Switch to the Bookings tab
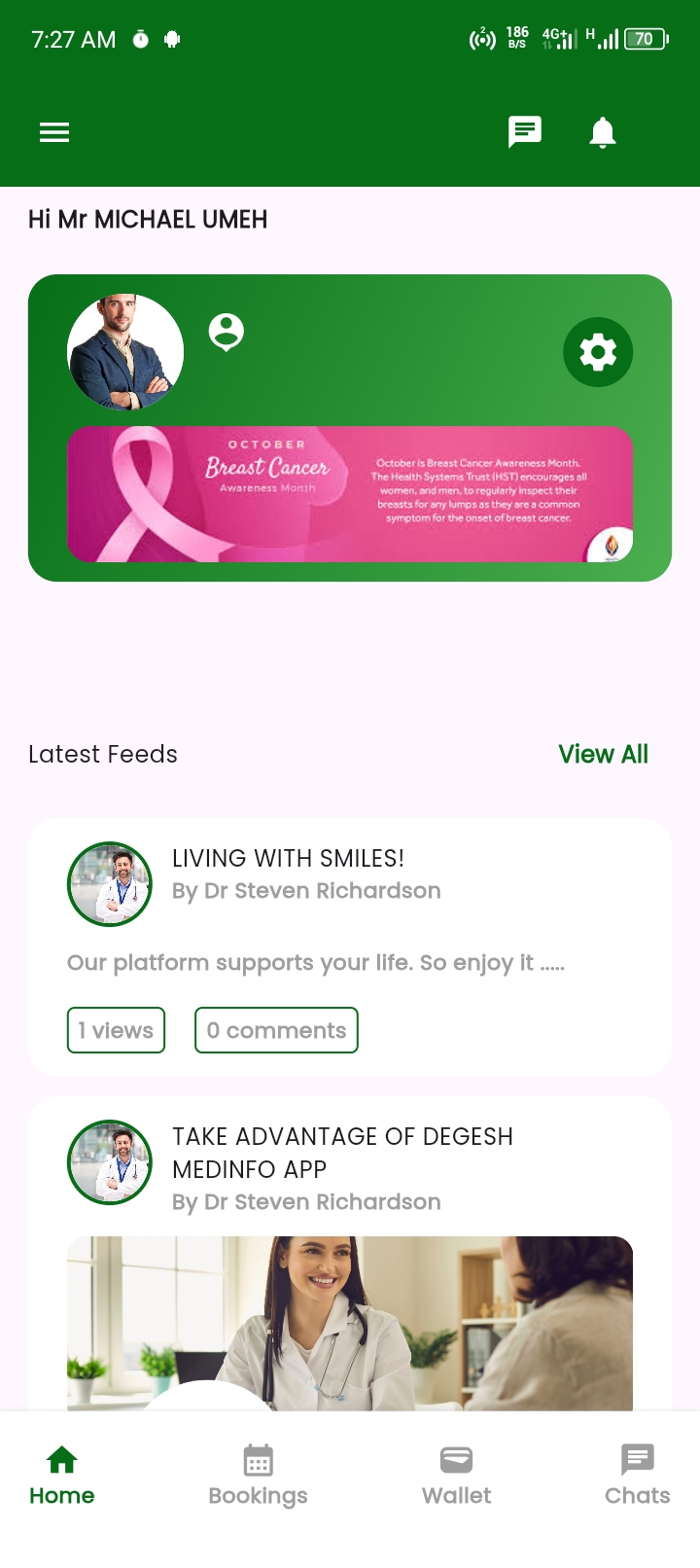 tap(258, 1475)
